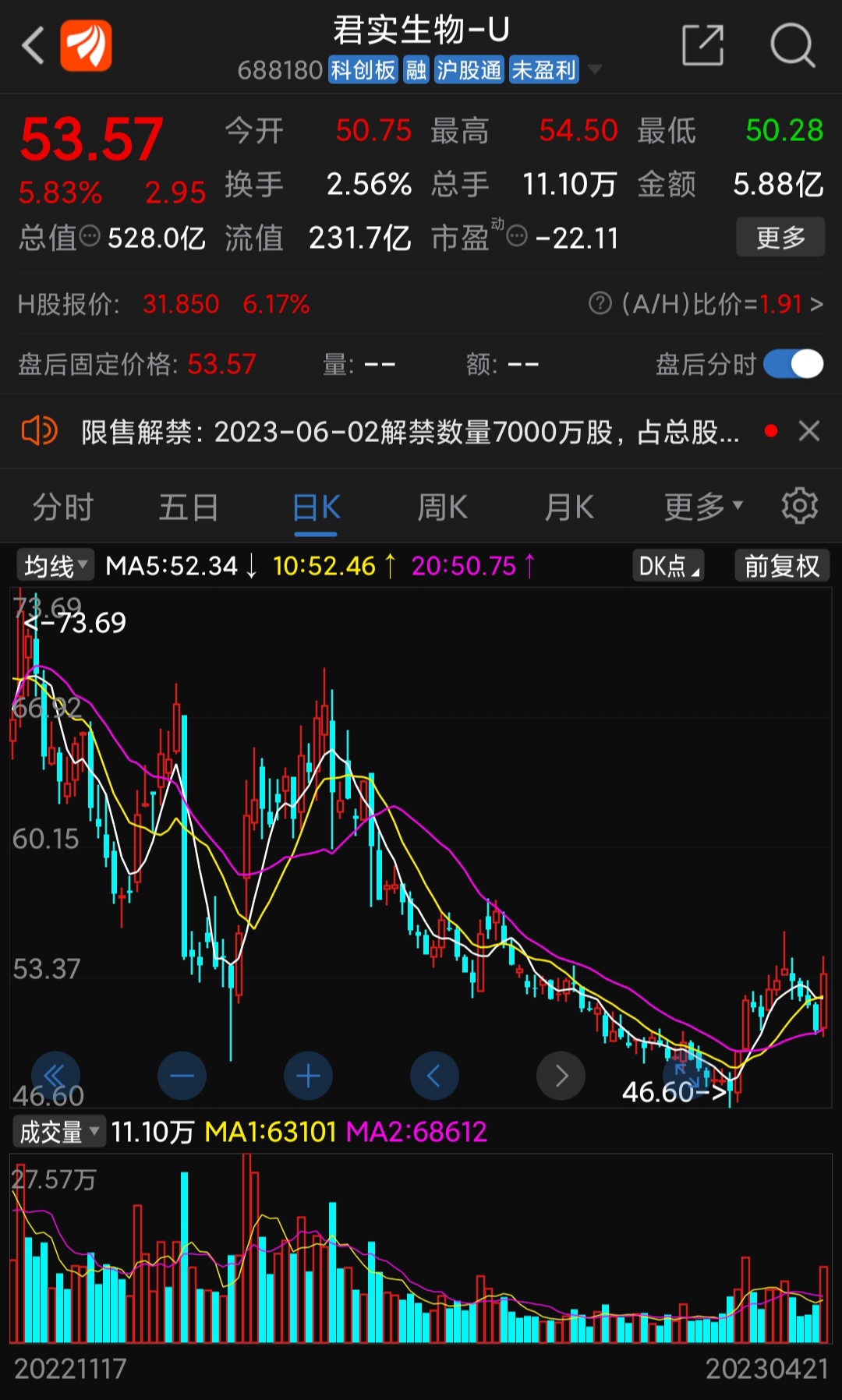Switch to the 分时 tab
This screenshot has width=842, height=1400.
coord(62,507)
